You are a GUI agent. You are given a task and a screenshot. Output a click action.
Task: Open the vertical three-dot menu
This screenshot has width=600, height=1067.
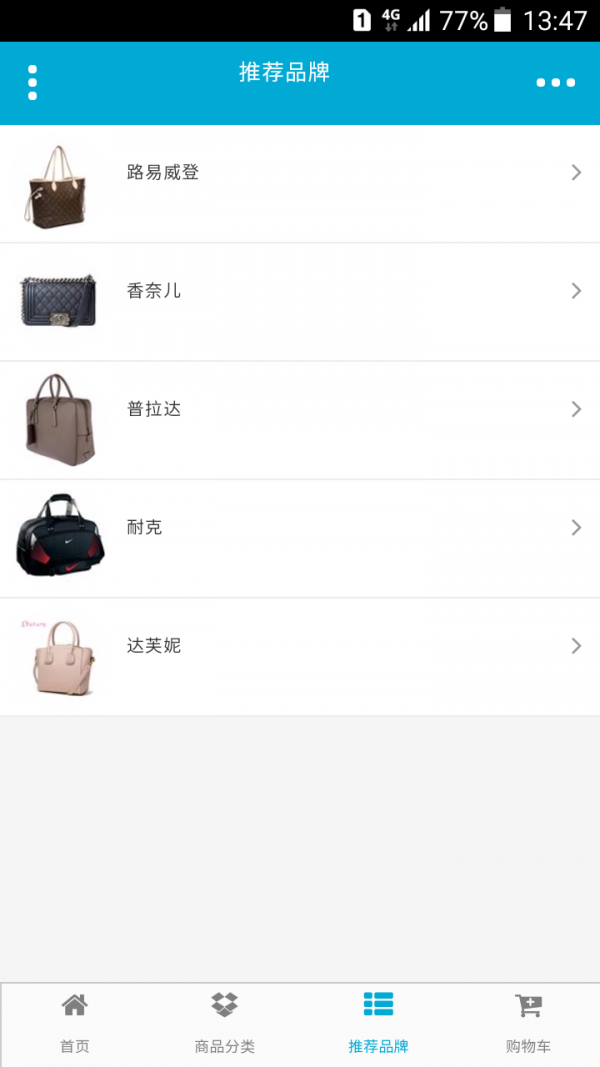click(33, 83)
